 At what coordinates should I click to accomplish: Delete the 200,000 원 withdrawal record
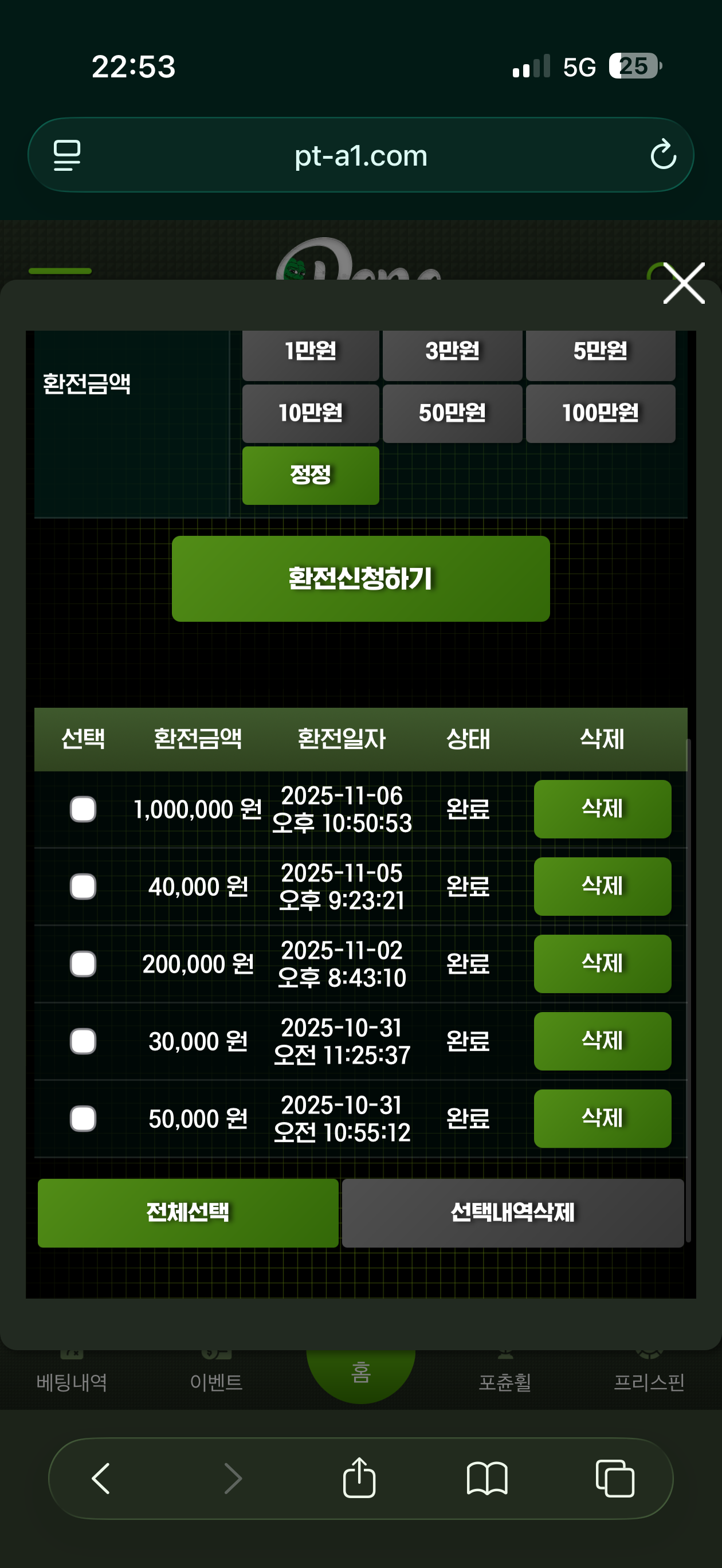pyautogui.click(x=602, y=963)
